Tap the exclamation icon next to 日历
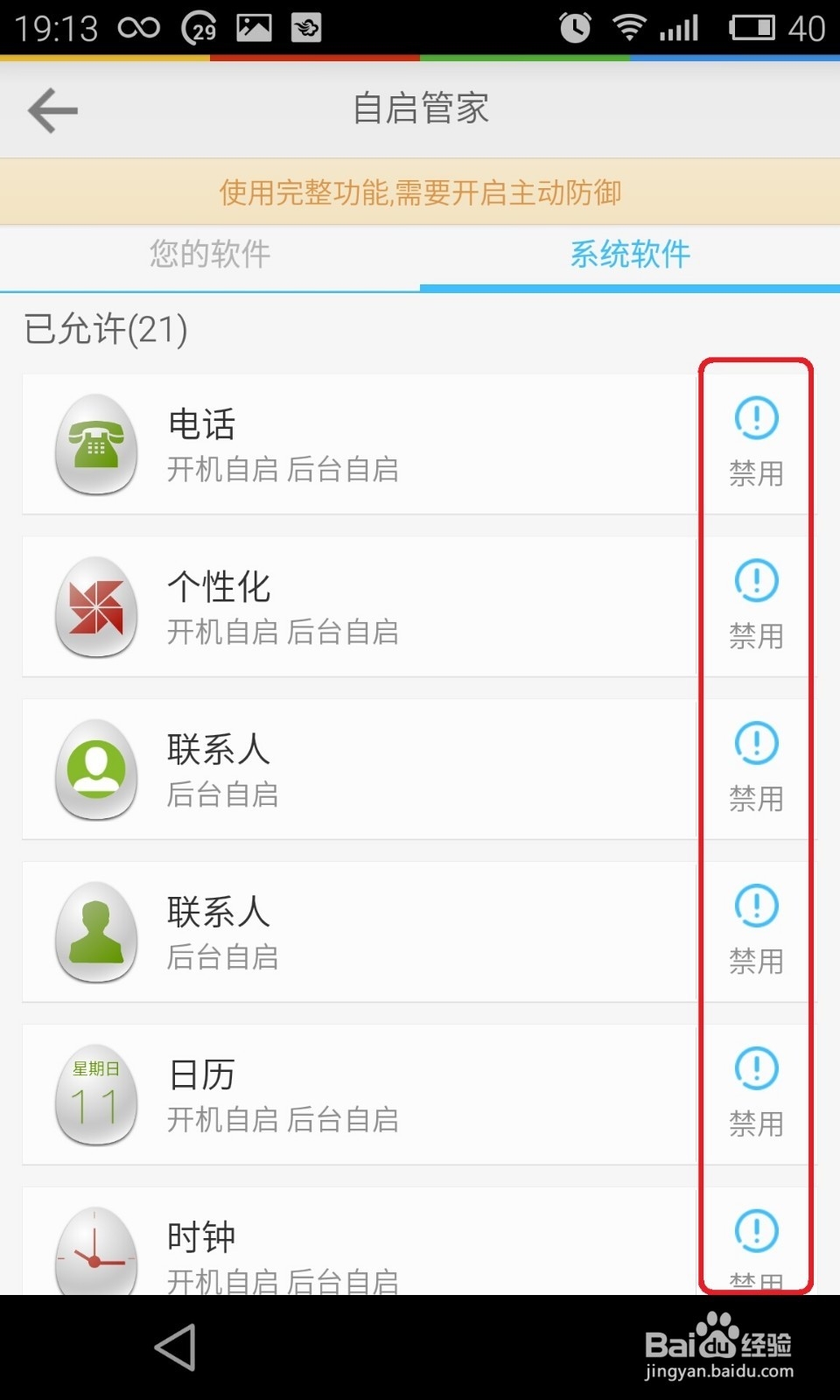The image size is (840, 1400). pyautogui.click(x=754, y=1066)
